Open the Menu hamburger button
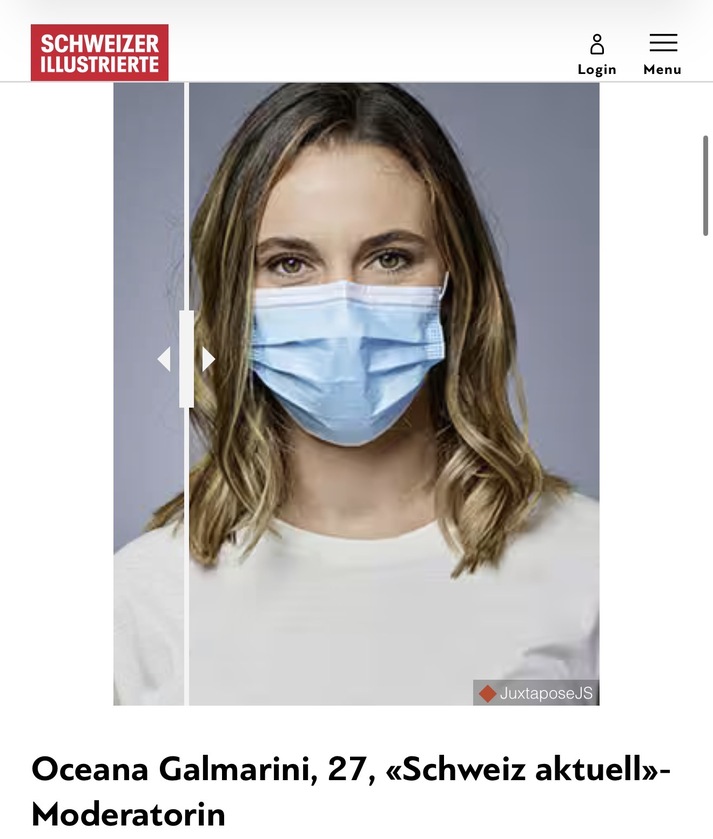713x839 pixels. pos(662,54)
